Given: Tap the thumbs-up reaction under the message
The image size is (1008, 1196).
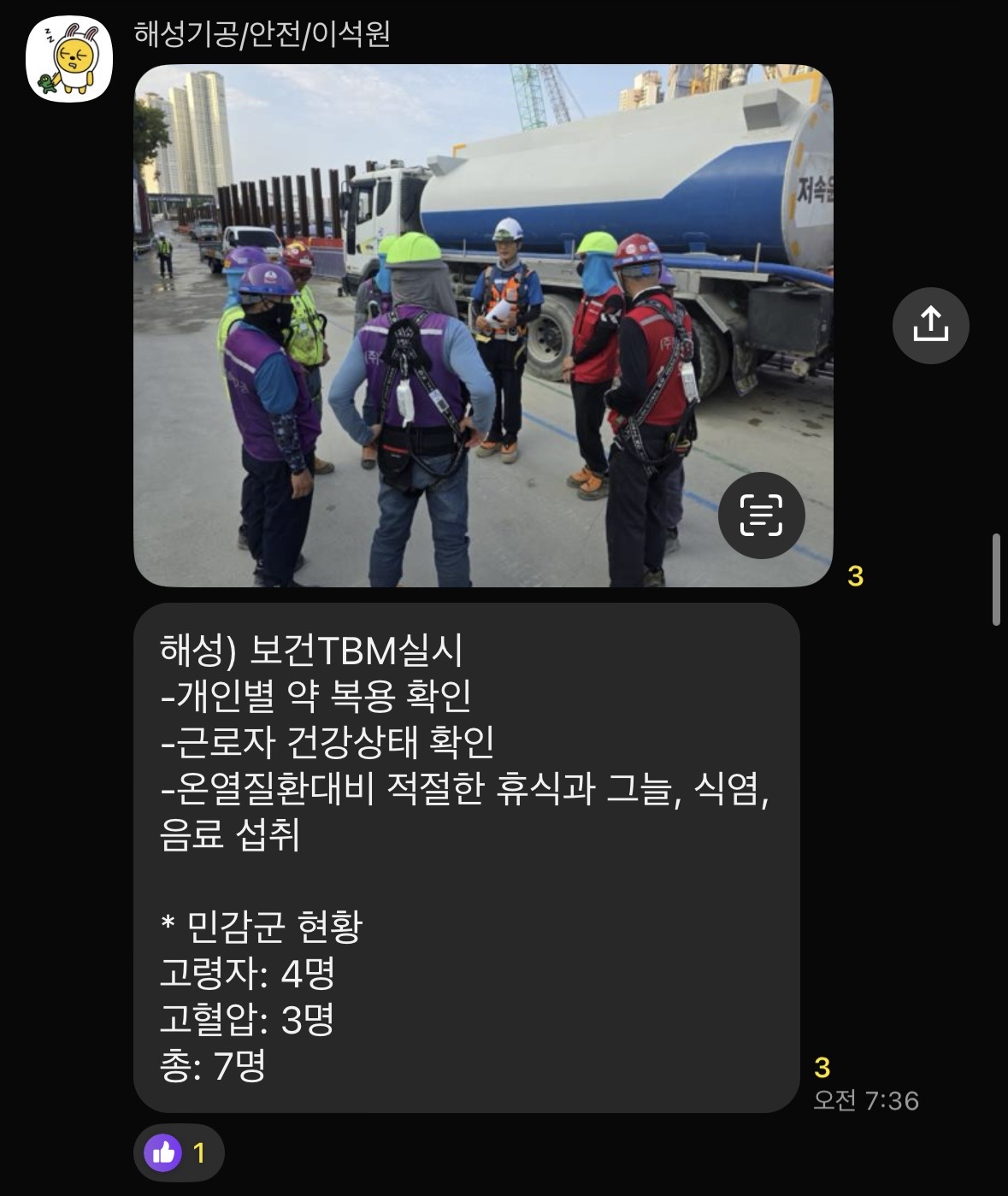Looking at the screenshot, I should pyautogui.click(x=178, y=1153).
